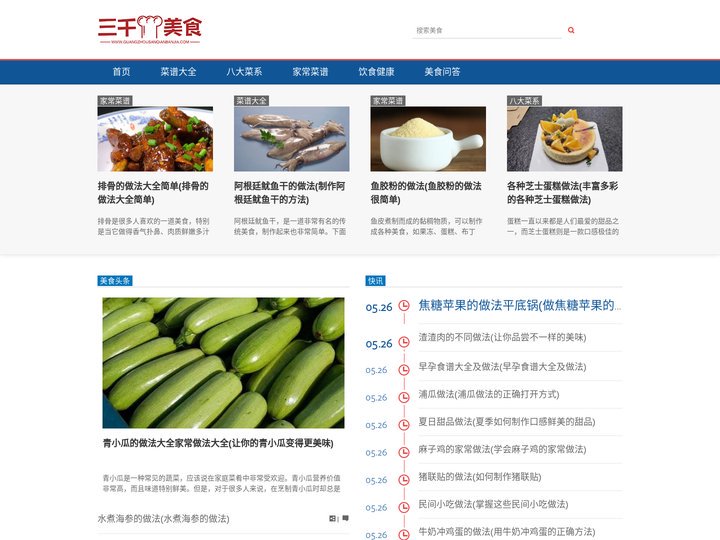Open the 牛奶冲鸡蛋的做法 news item
The image size is (720, 540).
[x=506, y=531]
